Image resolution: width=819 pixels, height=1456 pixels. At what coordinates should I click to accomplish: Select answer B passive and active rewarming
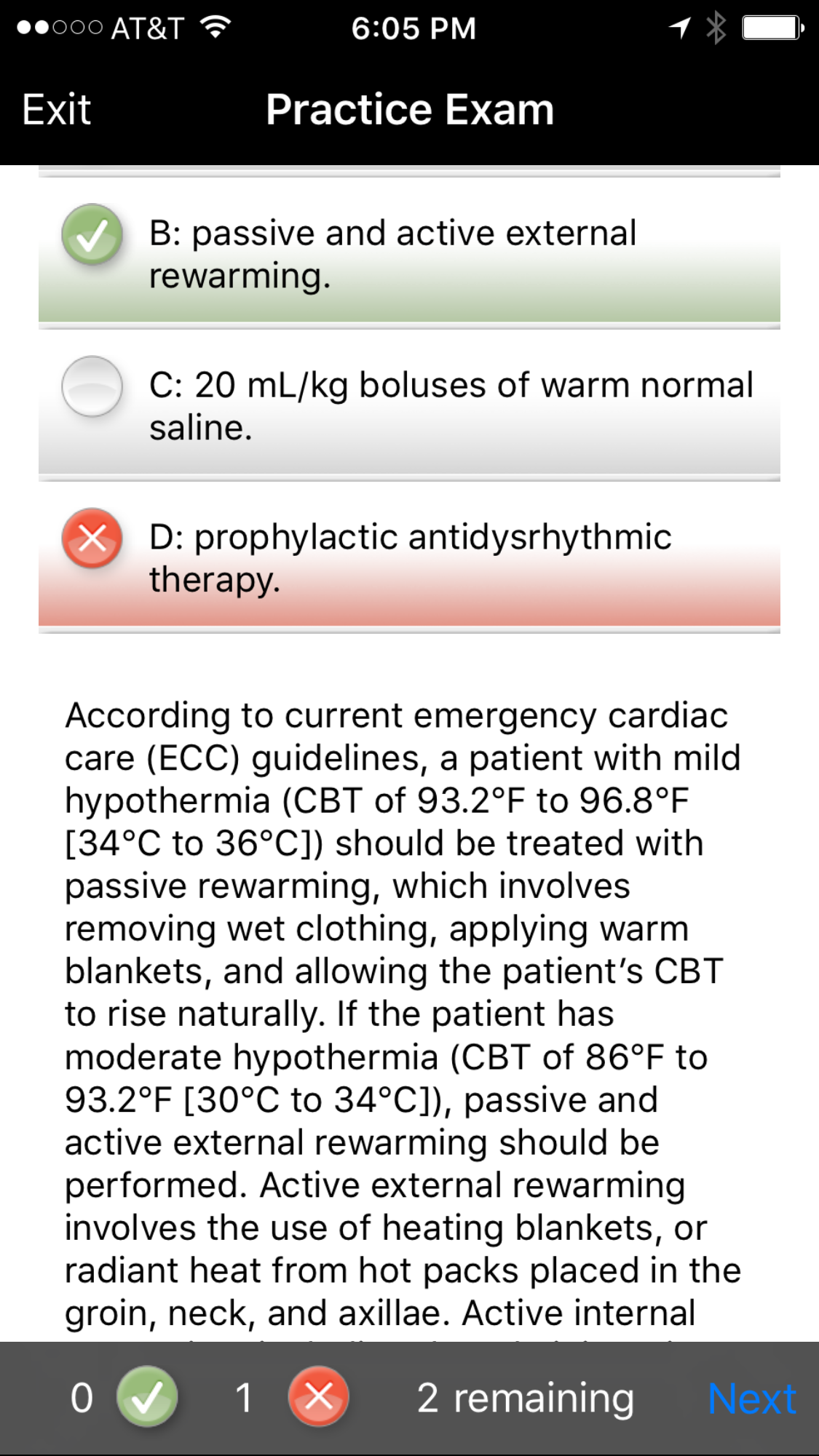408,254
